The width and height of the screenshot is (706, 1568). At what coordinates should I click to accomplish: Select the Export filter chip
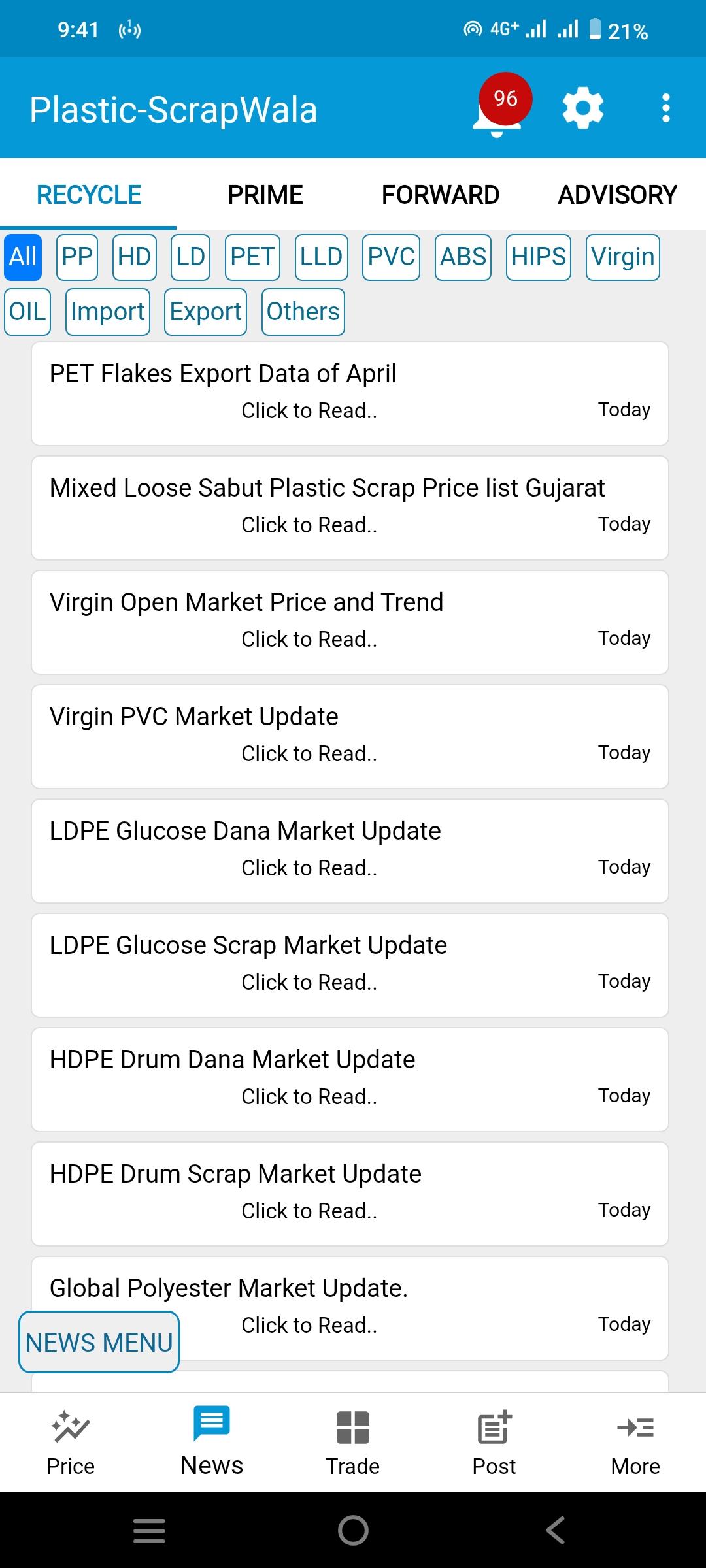coord(205,312)
